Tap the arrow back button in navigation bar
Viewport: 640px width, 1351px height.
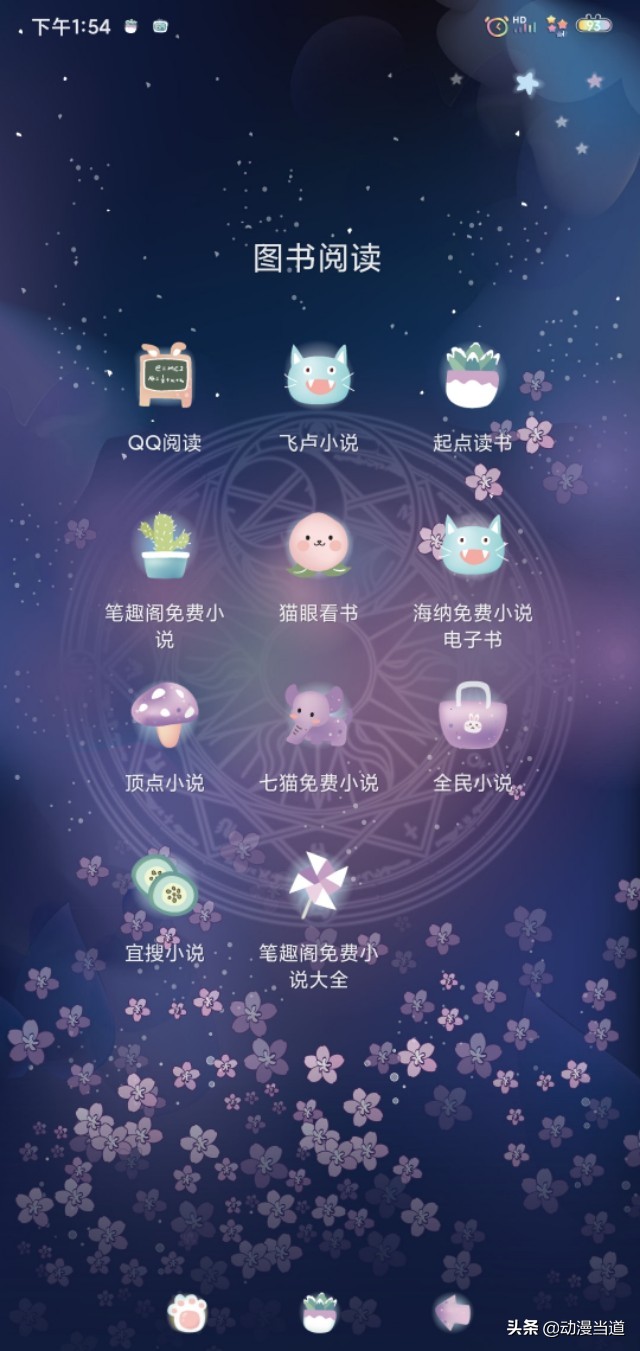[x=452, y=1311]
